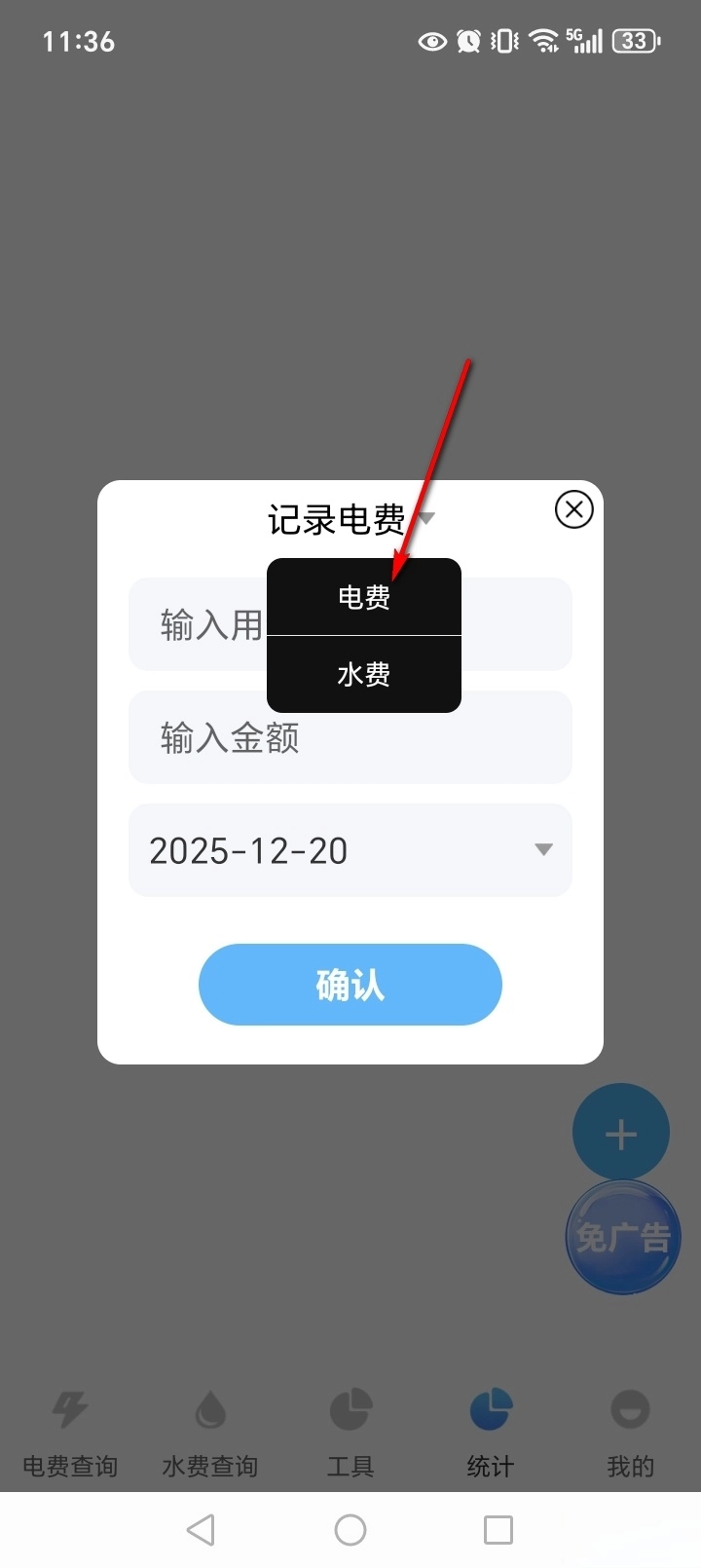
Task: Tap the floating plus button
Action: point(620,1134)
